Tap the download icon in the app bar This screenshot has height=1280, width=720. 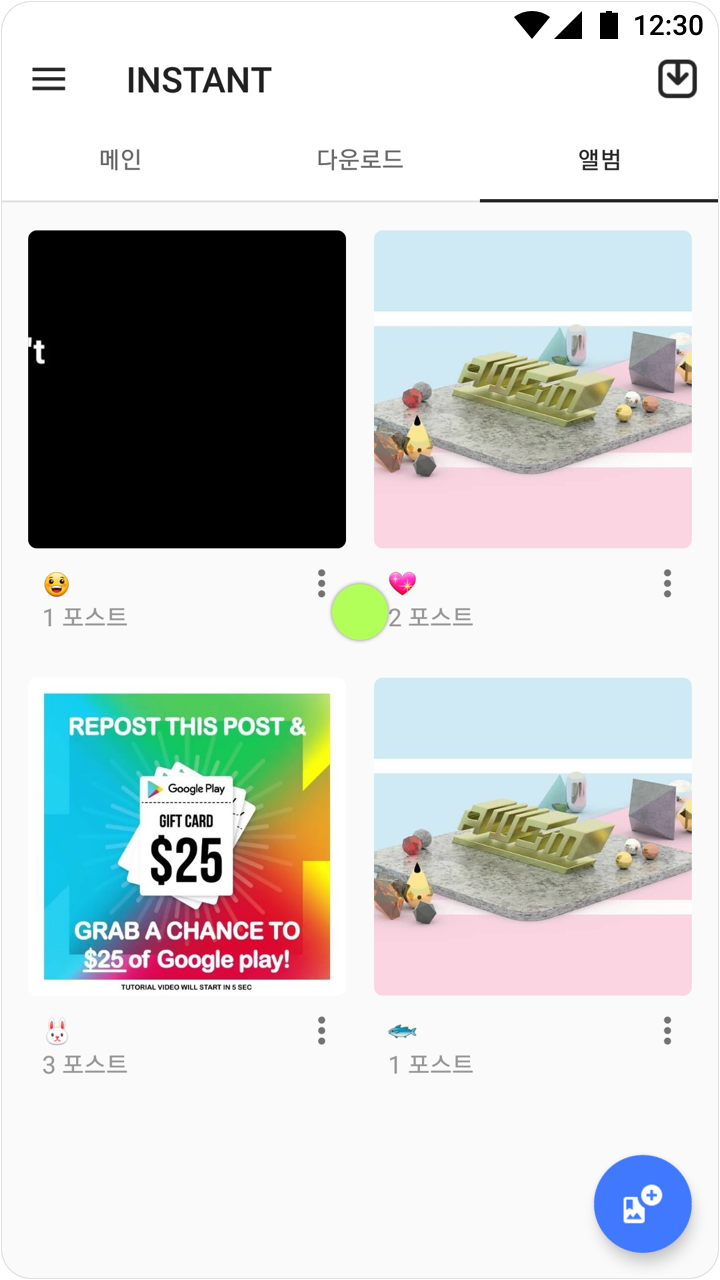pos(677,79)
